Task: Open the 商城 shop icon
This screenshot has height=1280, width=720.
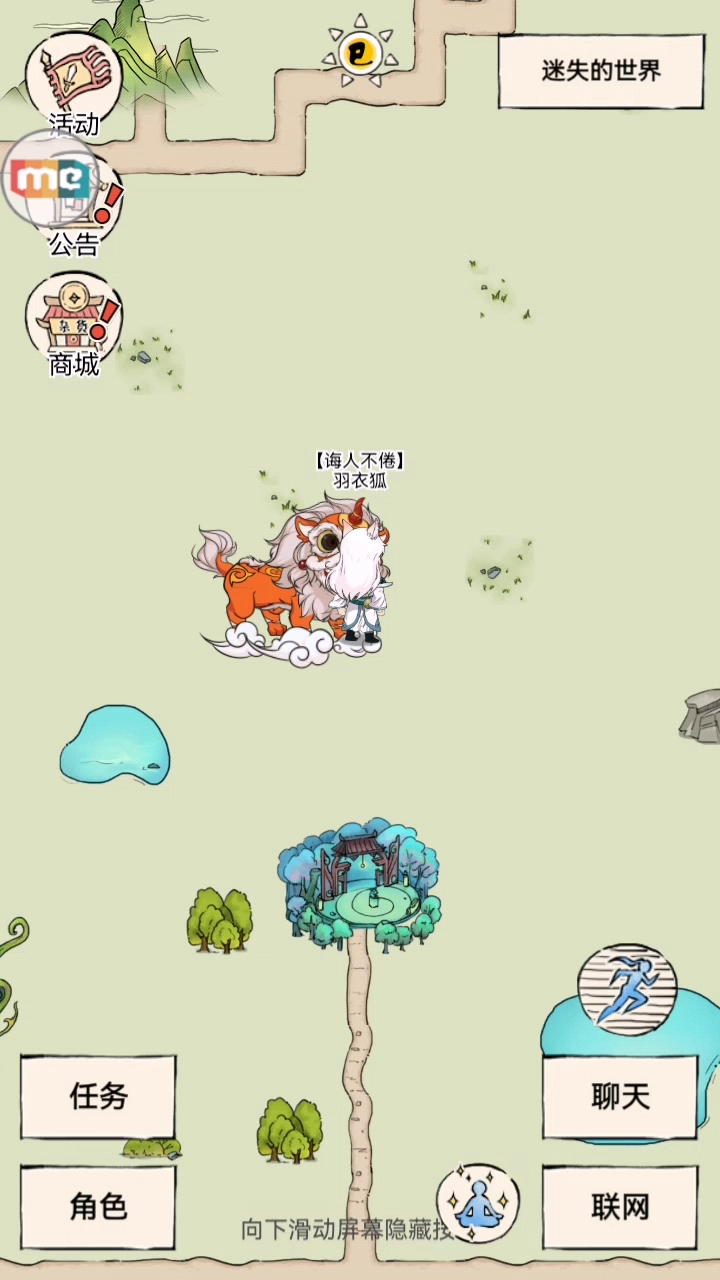Action: tap(74, 326)
